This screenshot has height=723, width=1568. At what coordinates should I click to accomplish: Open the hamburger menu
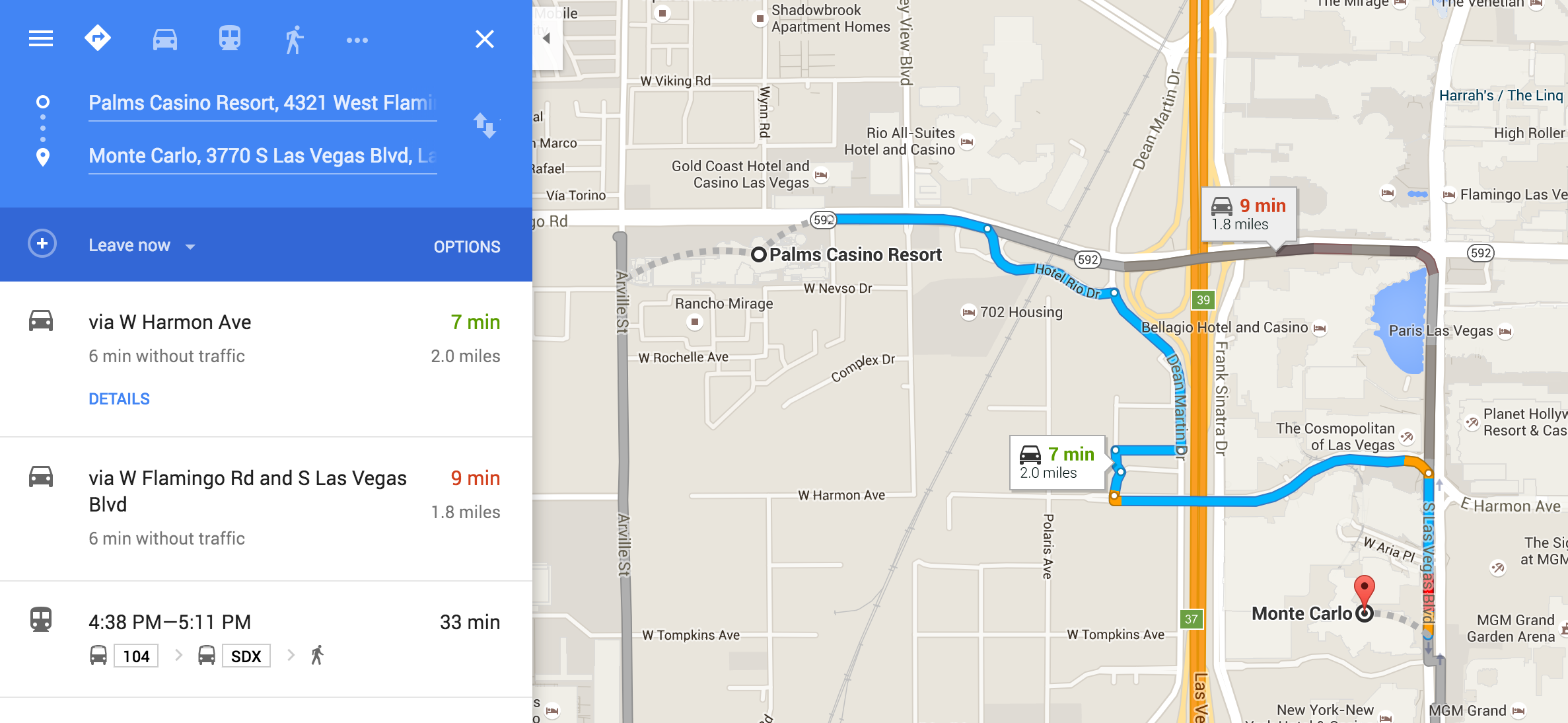pos(41,39)
